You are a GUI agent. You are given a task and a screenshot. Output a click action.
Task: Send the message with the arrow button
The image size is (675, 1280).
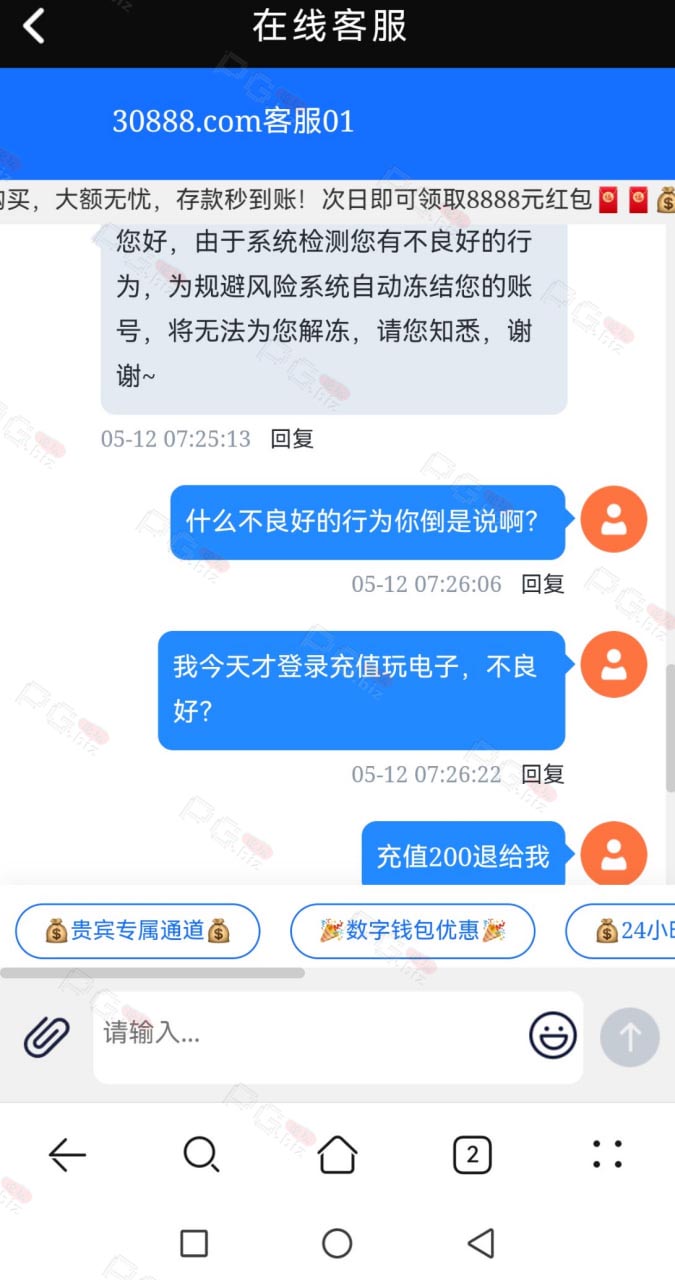(x=630, y=1037)
